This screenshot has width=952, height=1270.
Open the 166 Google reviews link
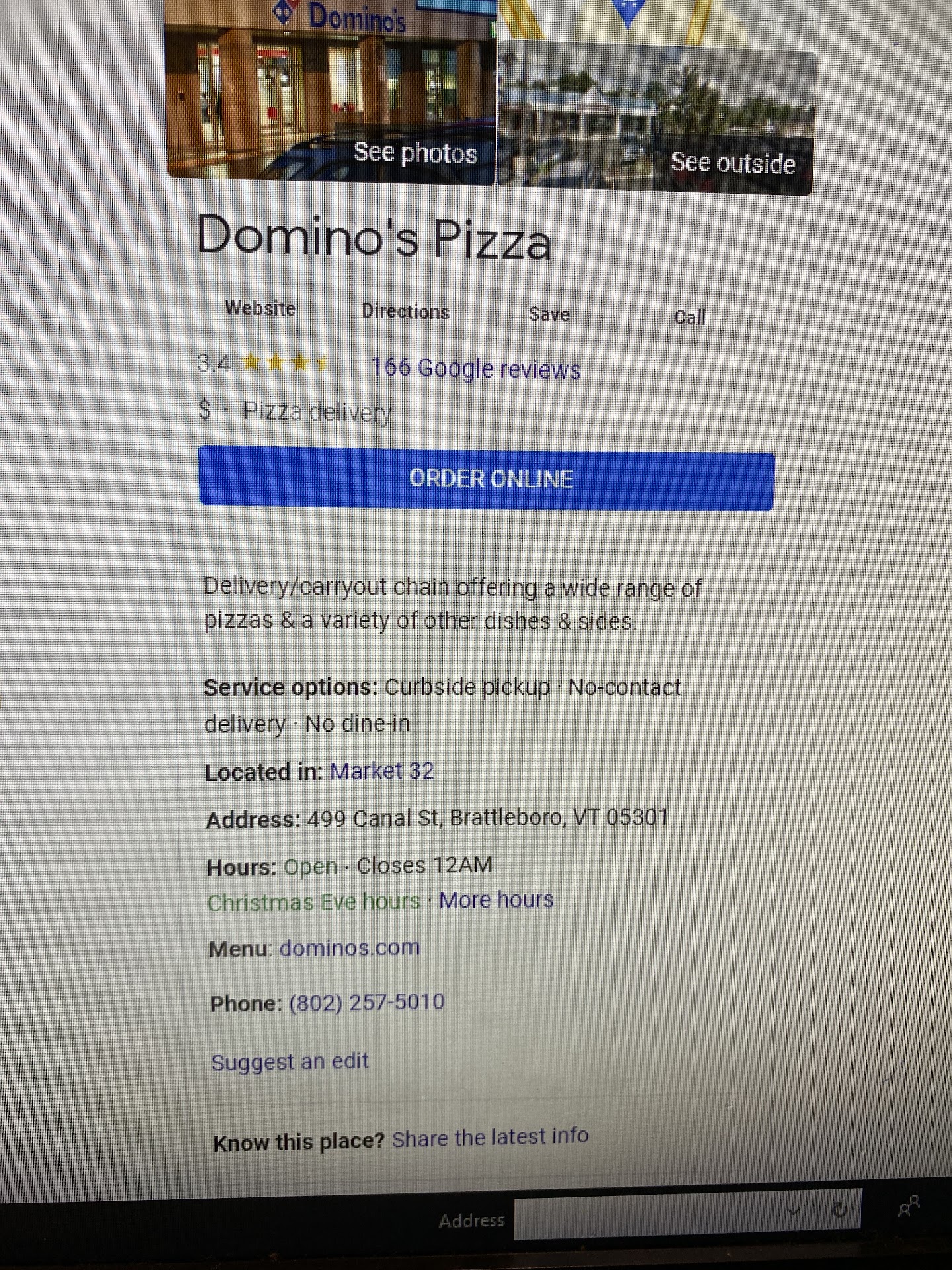[x=475, y=368]
